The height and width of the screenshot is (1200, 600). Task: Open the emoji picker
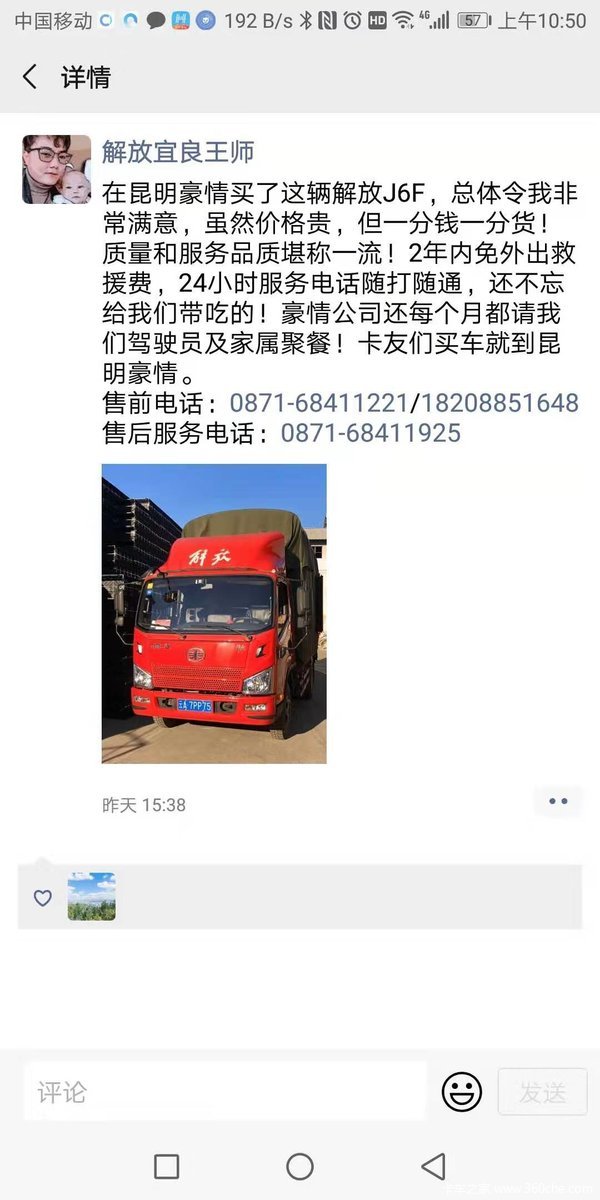click(461, 1091)
